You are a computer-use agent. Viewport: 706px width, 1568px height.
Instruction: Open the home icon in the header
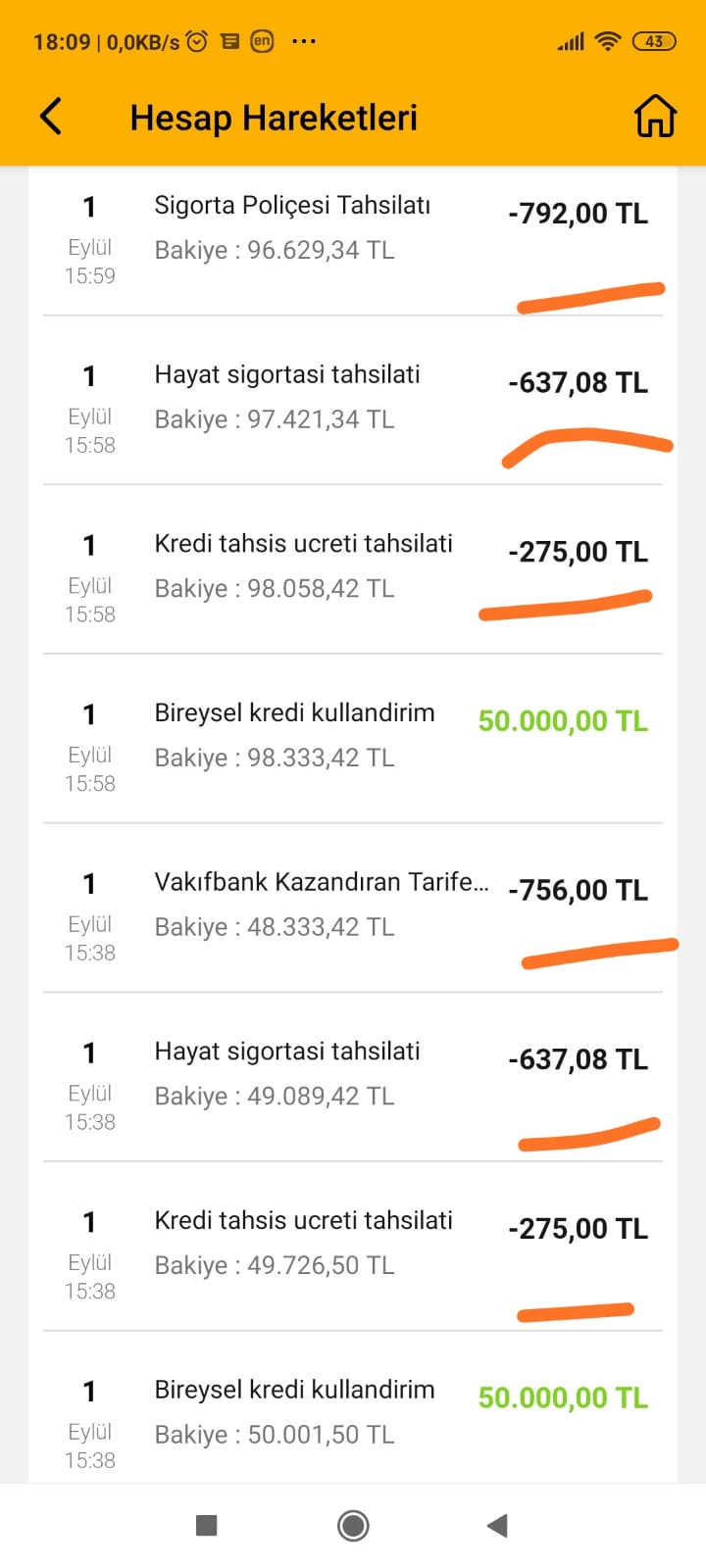655,117
